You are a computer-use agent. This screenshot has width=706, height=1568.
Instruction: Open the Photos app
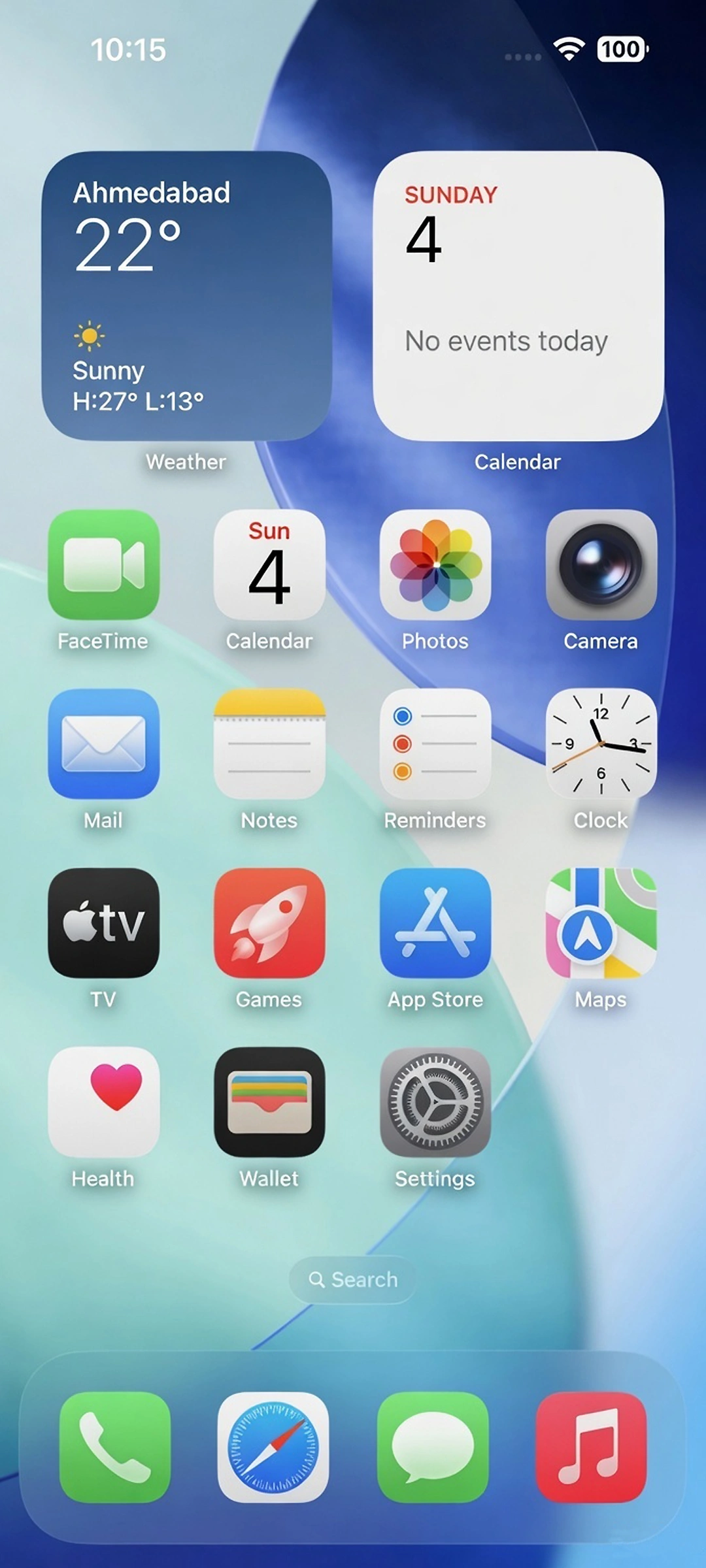[435, 564]
